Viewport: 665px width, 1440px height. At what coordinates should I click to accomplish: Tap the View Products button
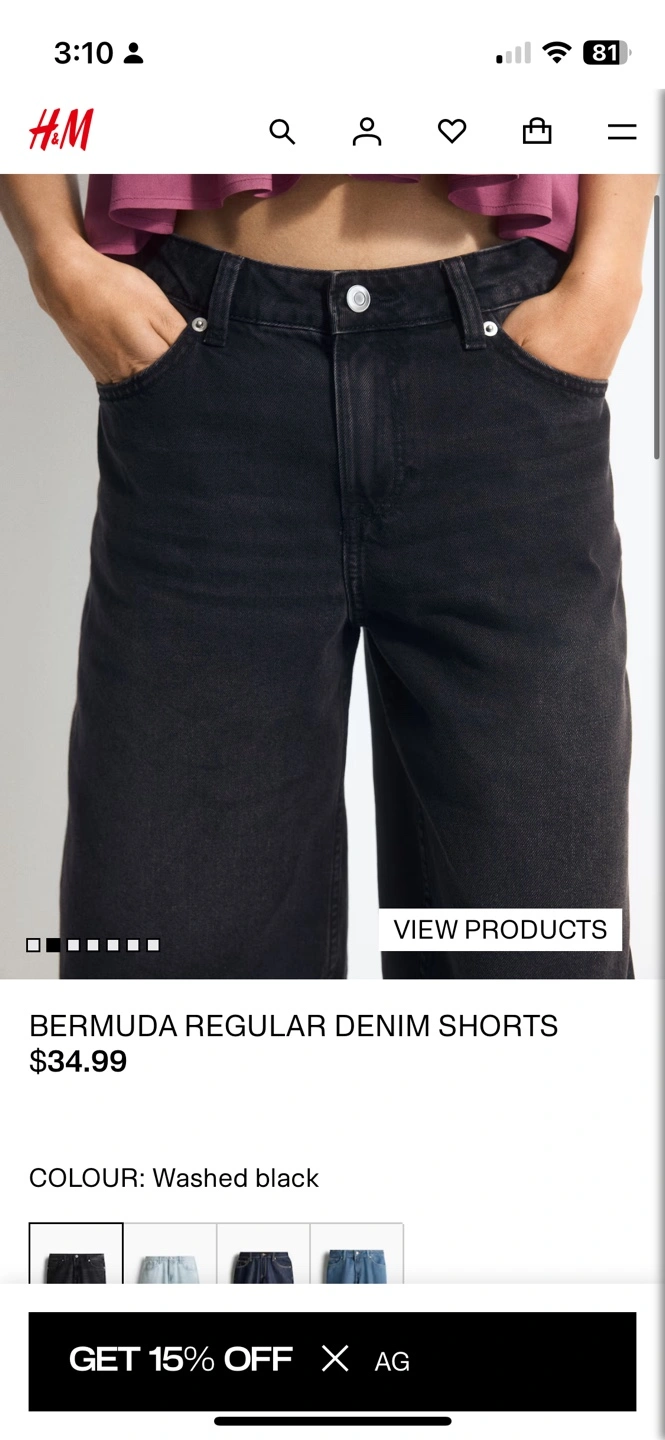coord(500,929)
